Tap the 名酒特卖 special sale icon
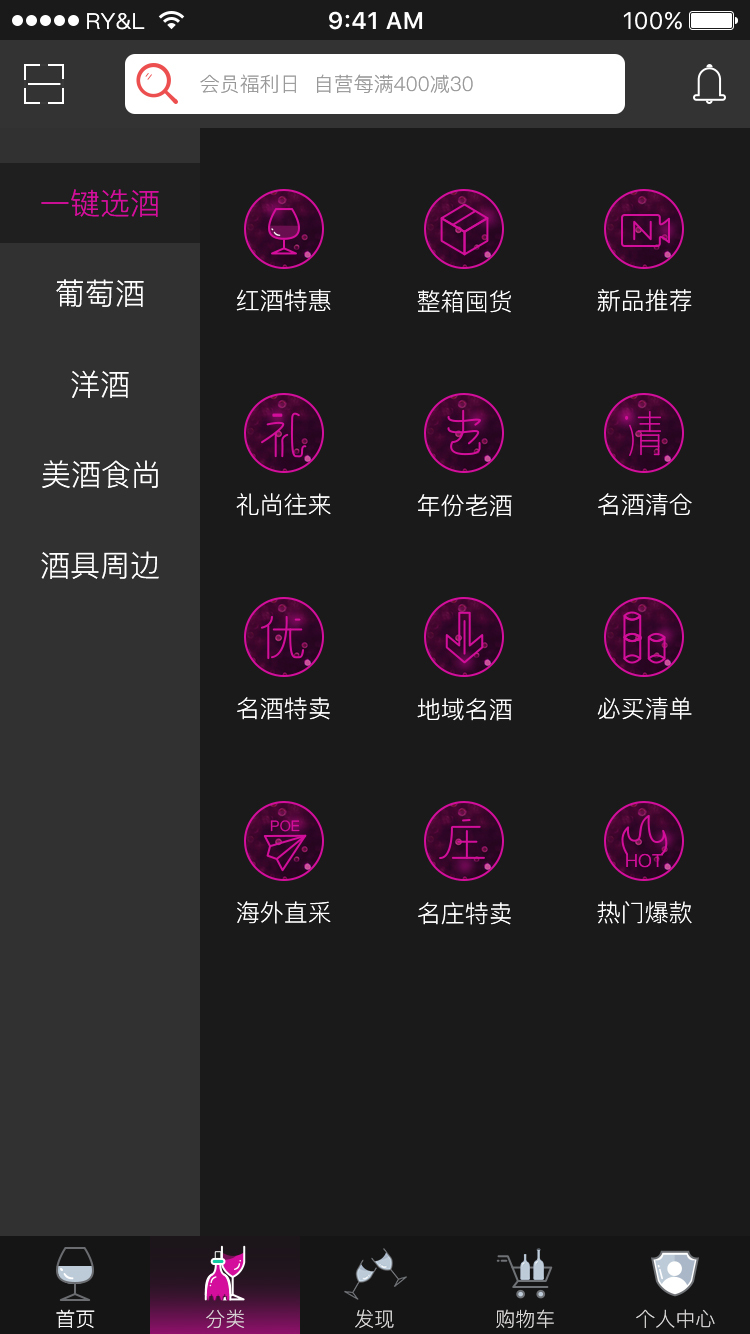750x1334 pixels. click(284, 637)
